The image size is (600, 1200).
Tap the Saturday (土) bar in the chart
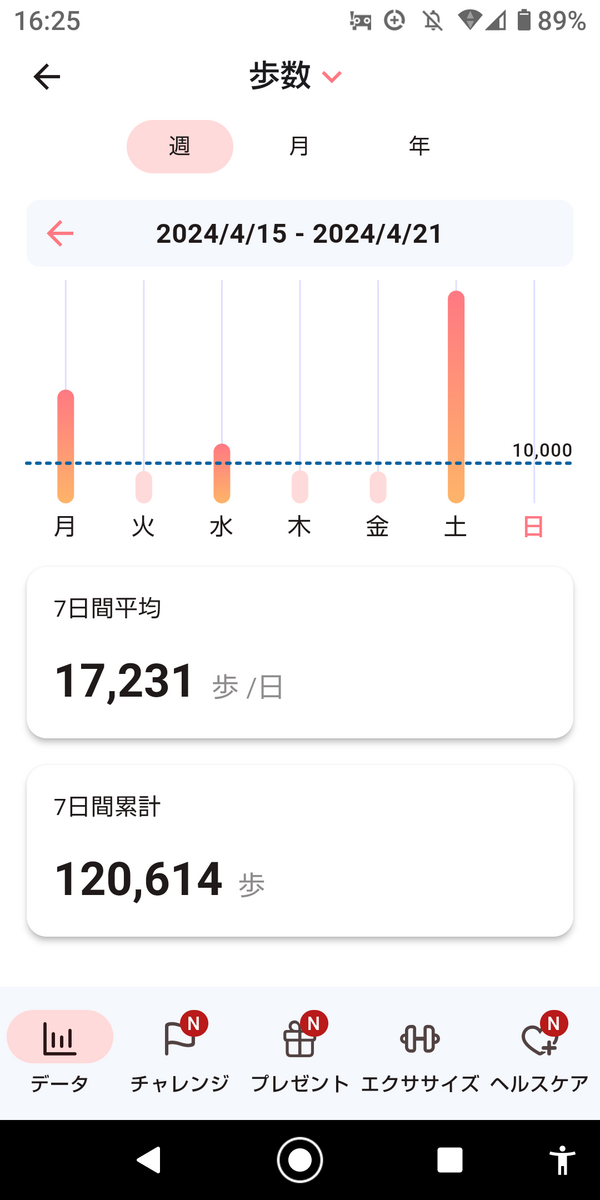tap(456, 397)
